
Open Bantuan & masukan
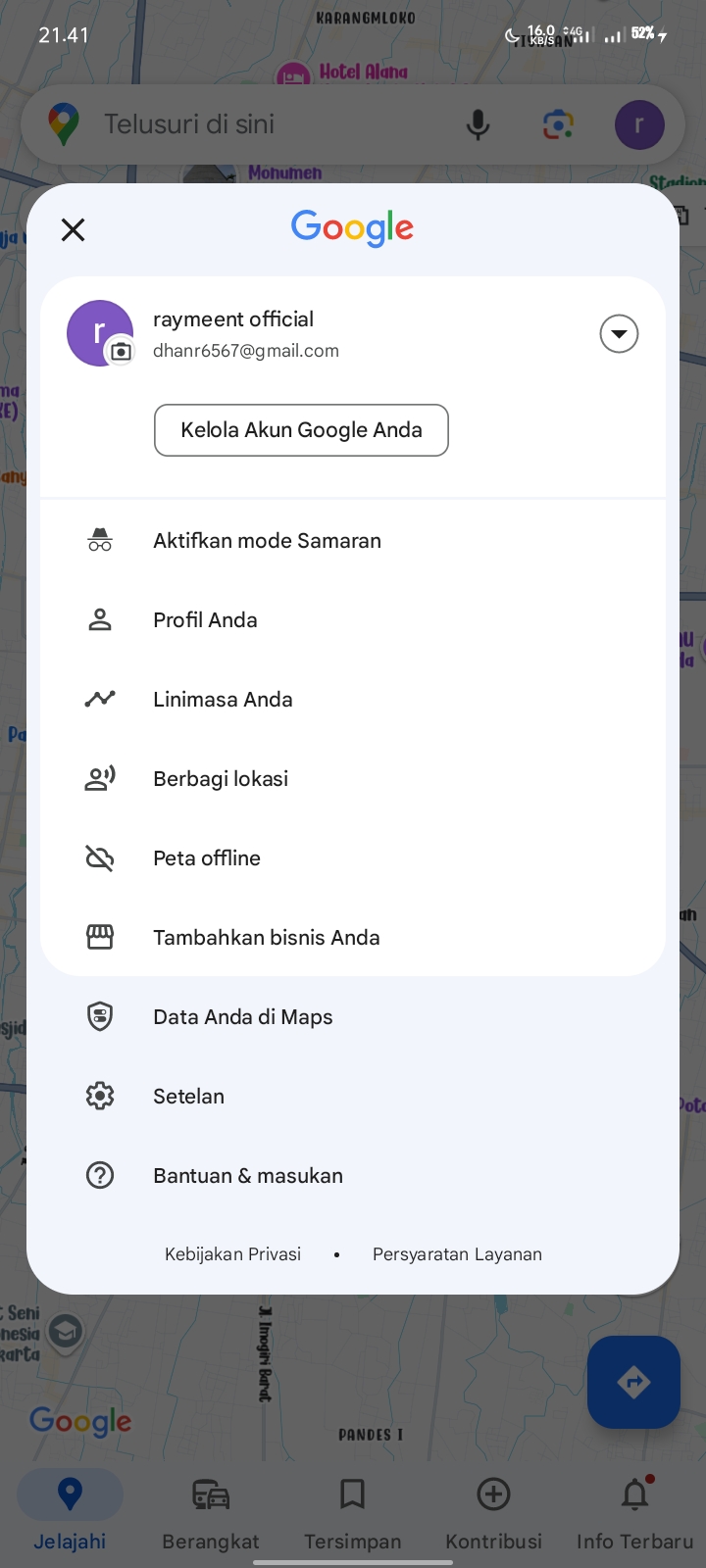coord(353,1176)
